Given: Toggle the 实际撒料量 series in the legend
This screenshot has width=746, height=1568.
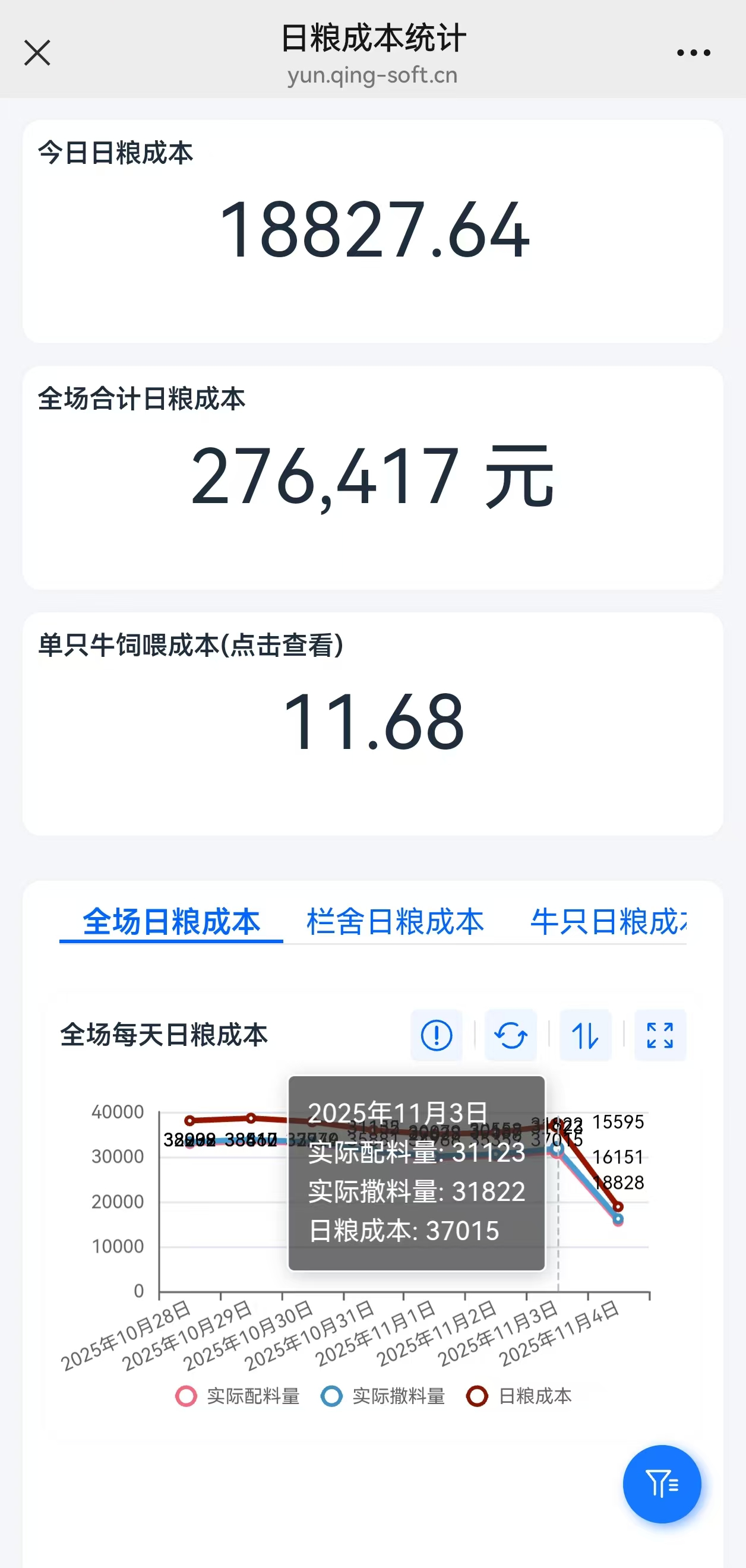Looking at the screenshot, I should [x=383, y=1396].
